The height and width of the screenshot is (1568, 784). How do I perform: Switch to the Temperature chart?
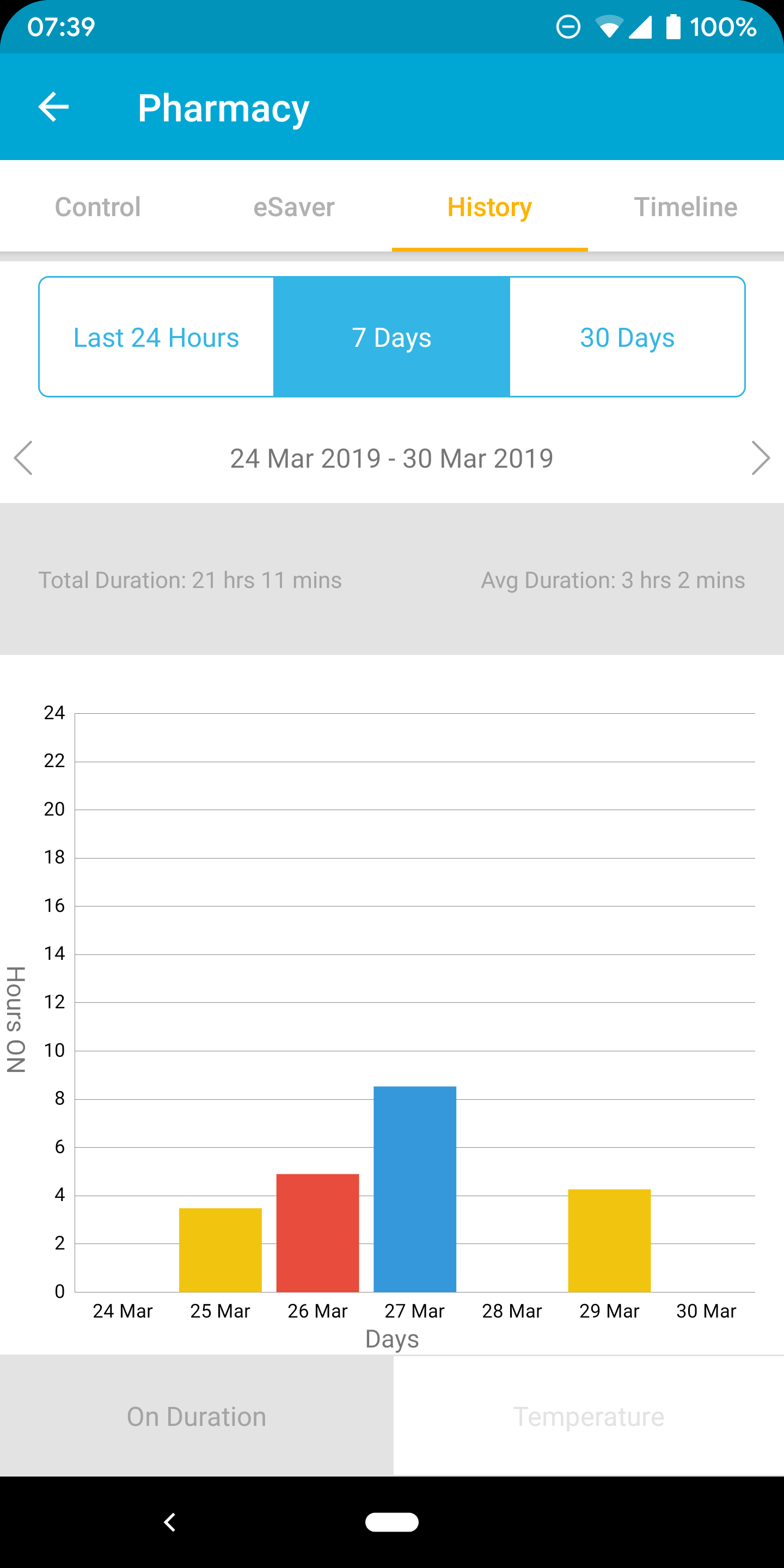tap(589, 1417)
